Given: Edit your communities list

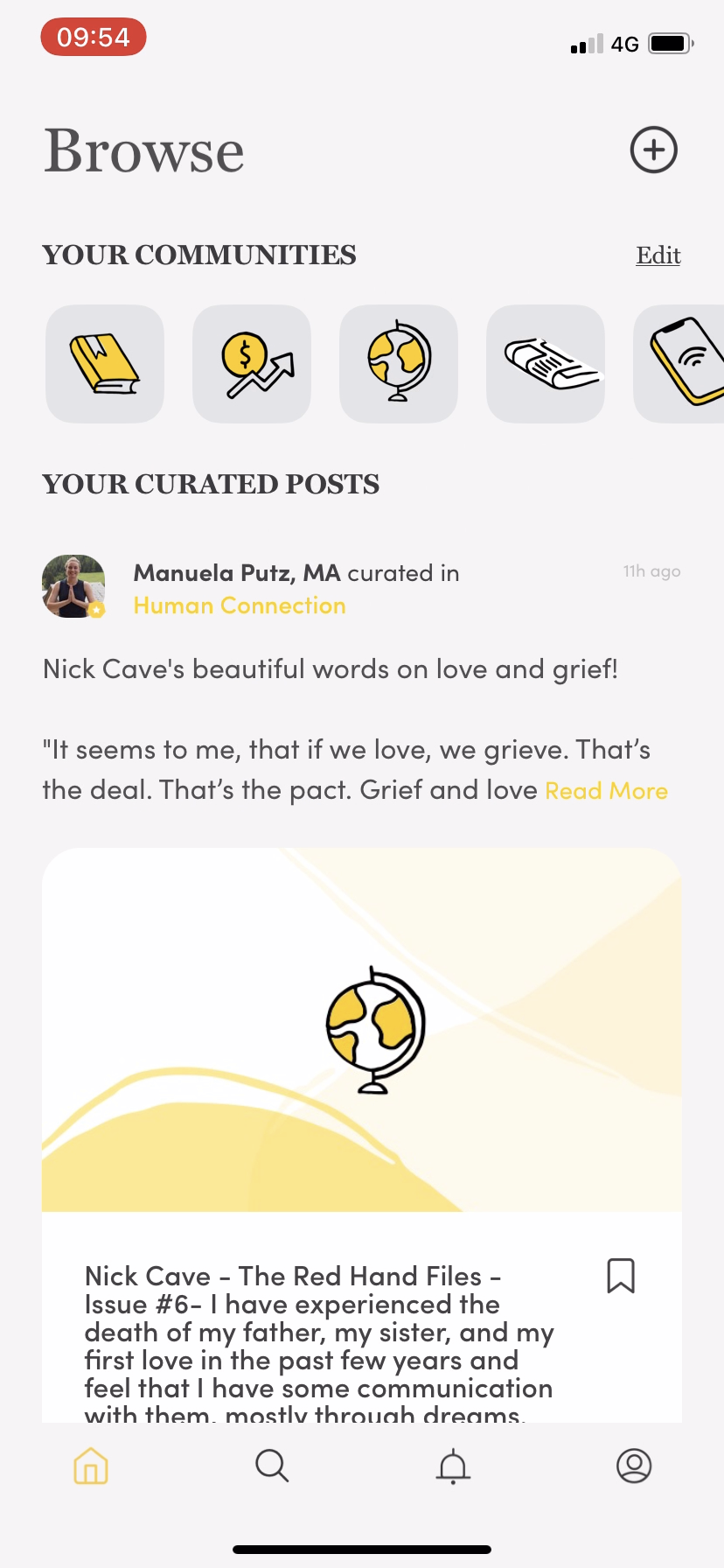Looking at the screenshot, I should click(x=658, y=255).
